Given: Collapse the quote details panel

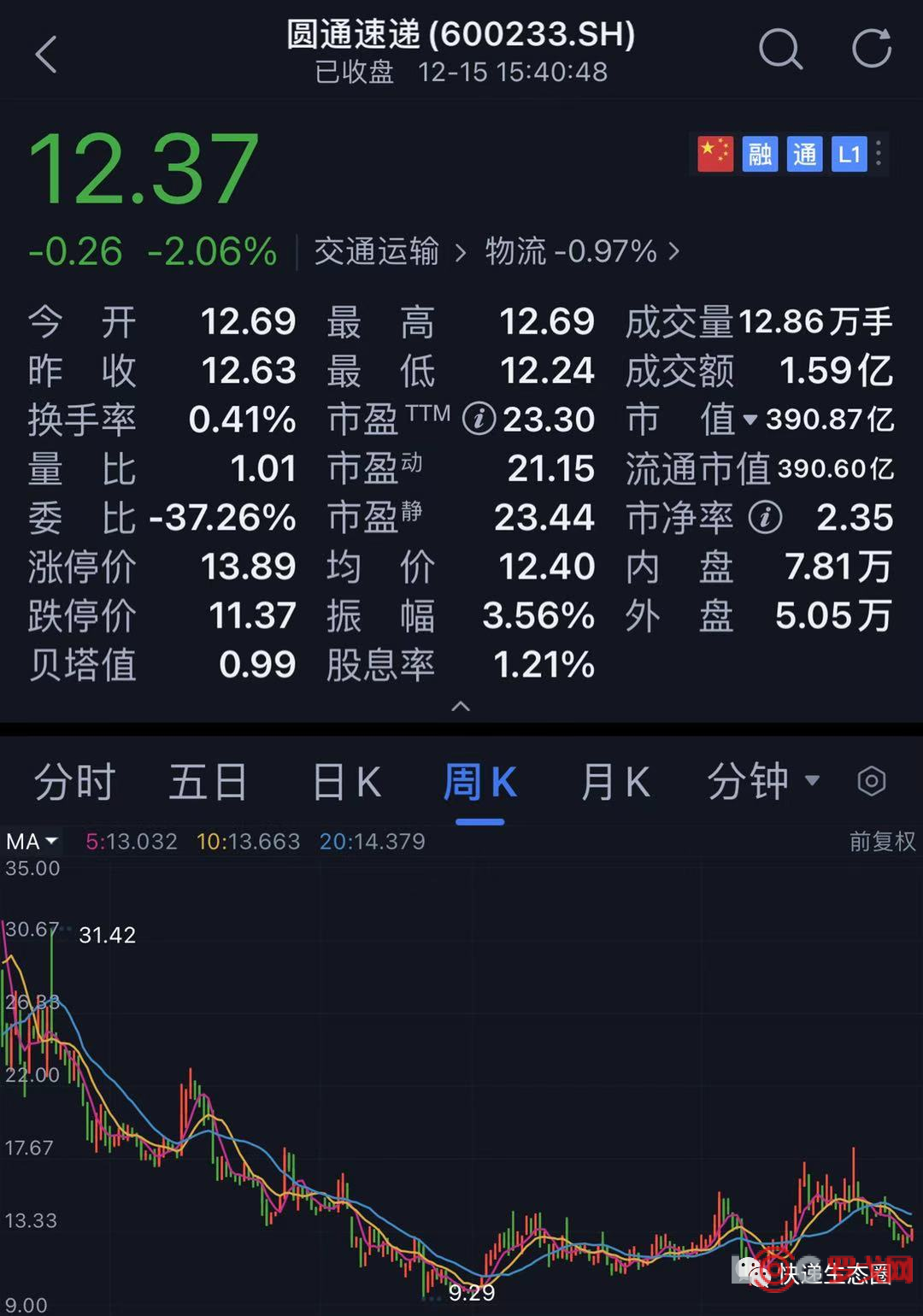Looking at the screenshot, I should pyautogui.click(x=461, y=706).
